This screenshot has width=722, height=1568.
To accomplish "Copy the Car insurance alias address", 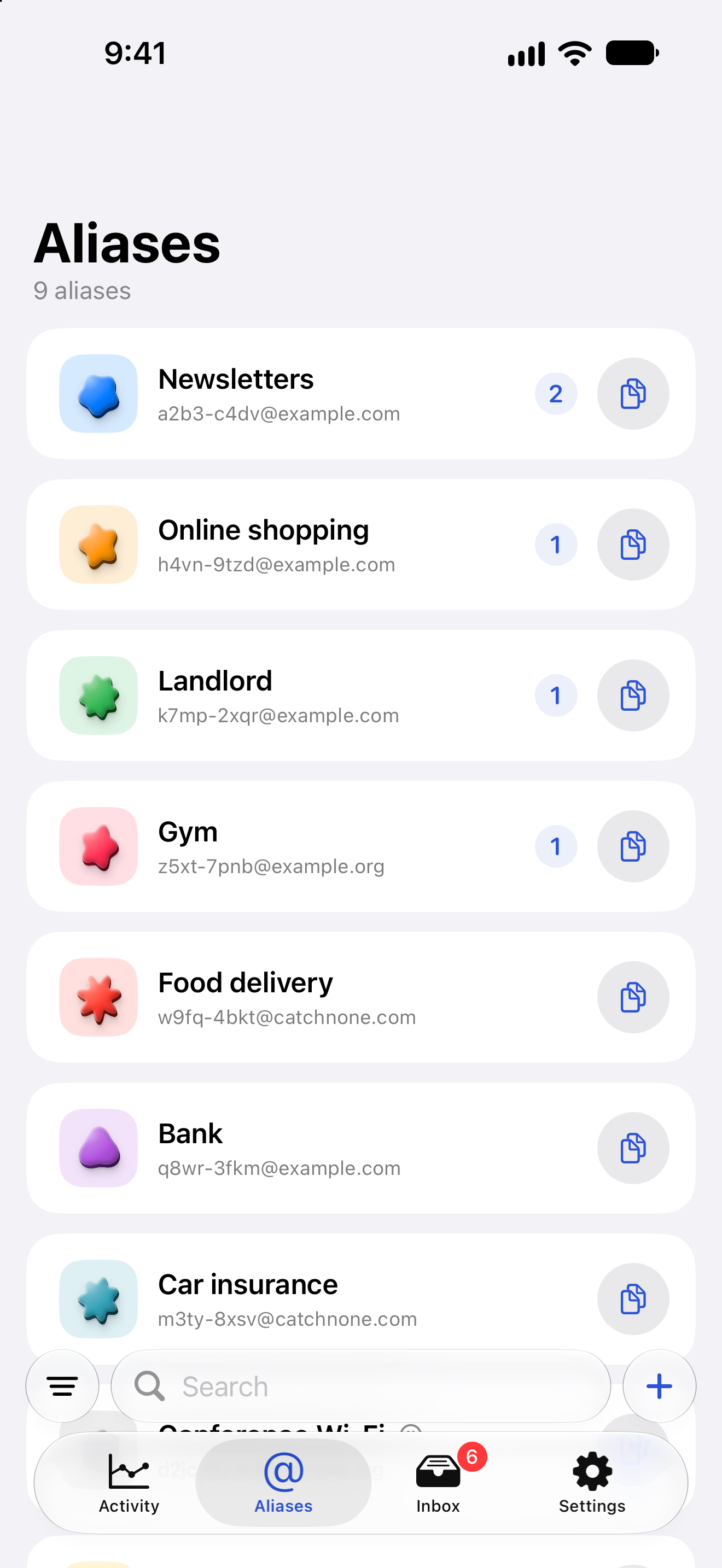I will tap(632, 1299).
